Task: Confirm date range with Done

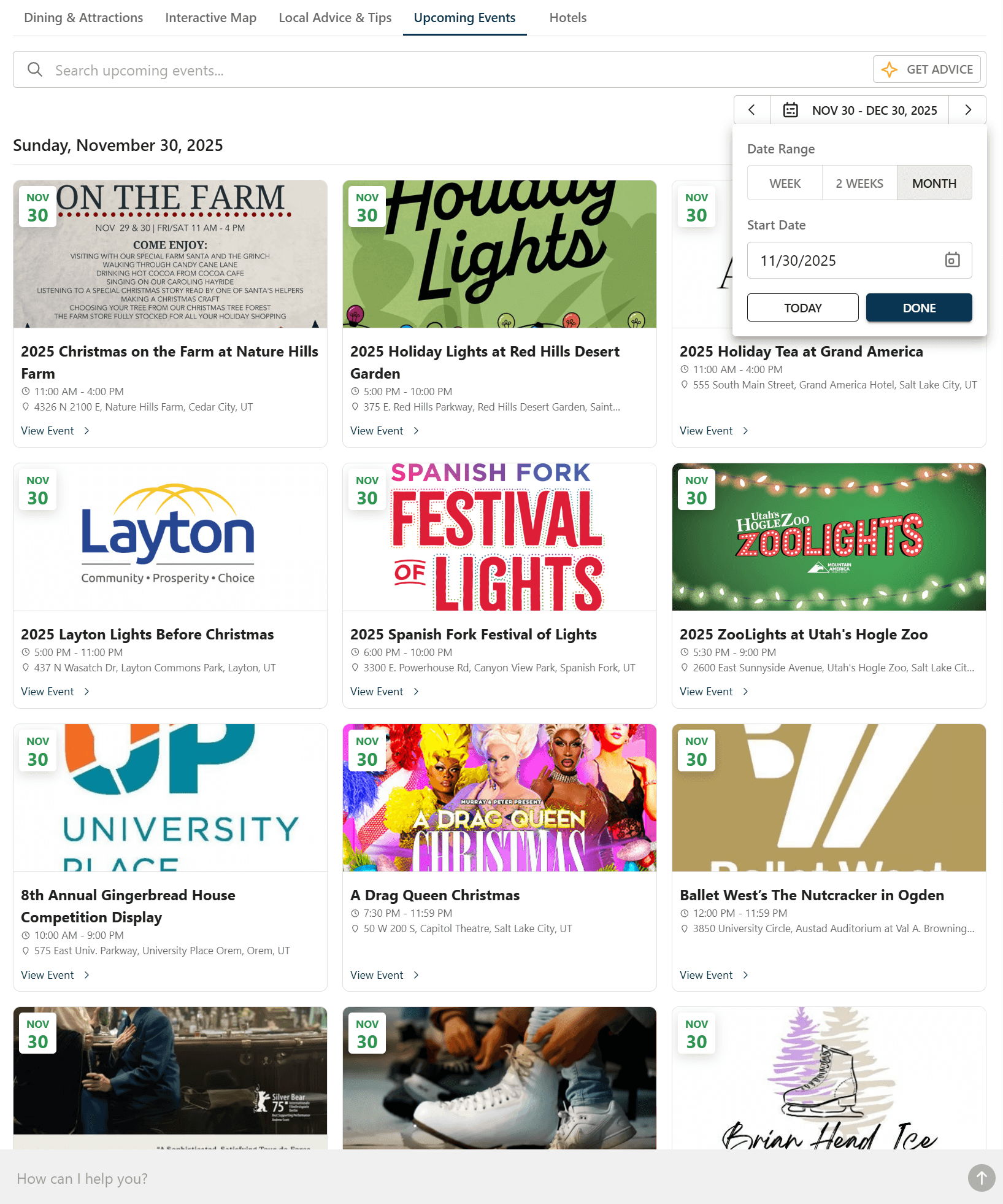Action: click(918, 307)
